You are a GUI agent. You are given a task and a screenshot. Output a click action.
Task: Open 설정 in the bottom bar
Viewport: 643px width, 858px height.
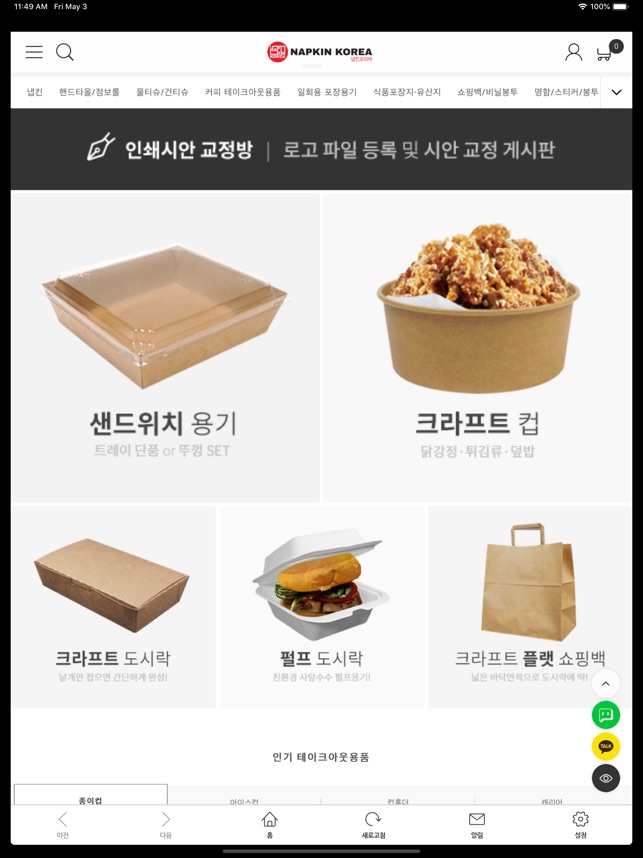coord(580,825)
